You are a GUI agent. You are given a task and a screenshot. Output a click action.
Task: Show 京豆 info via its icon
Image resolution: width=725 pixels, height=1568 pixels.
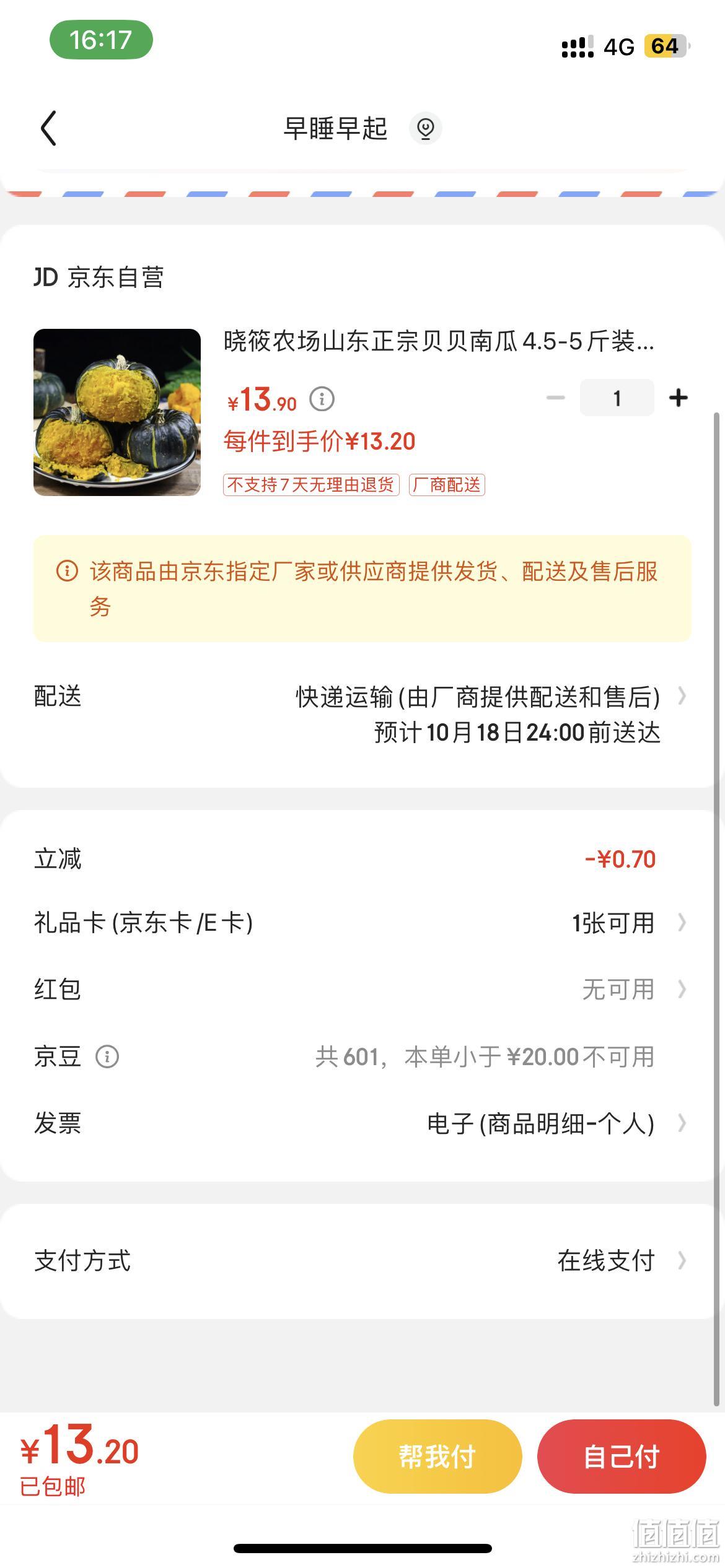107,1056
